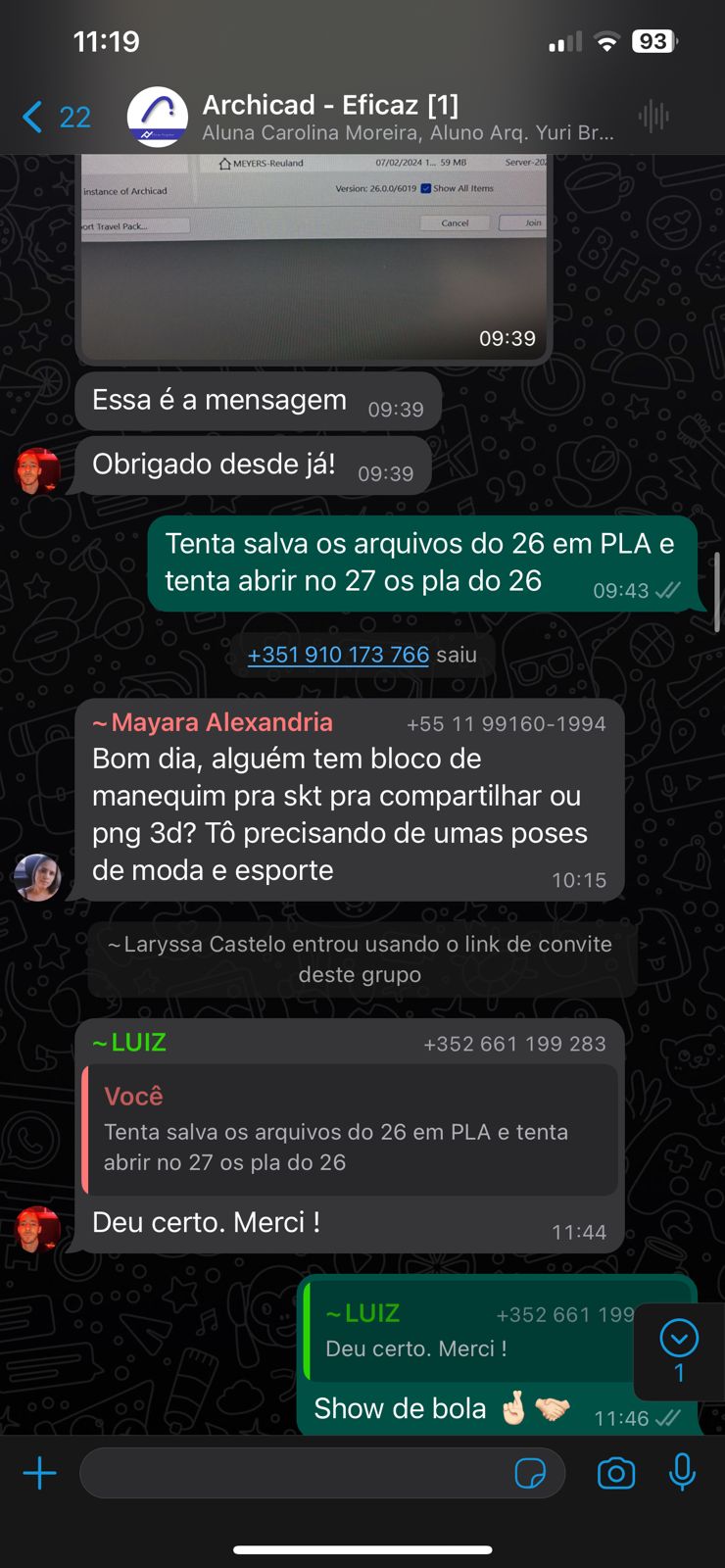Tap the microphone to record voice message
The width and height of the screenshot is (725, 1568).
coord(682,1473)
